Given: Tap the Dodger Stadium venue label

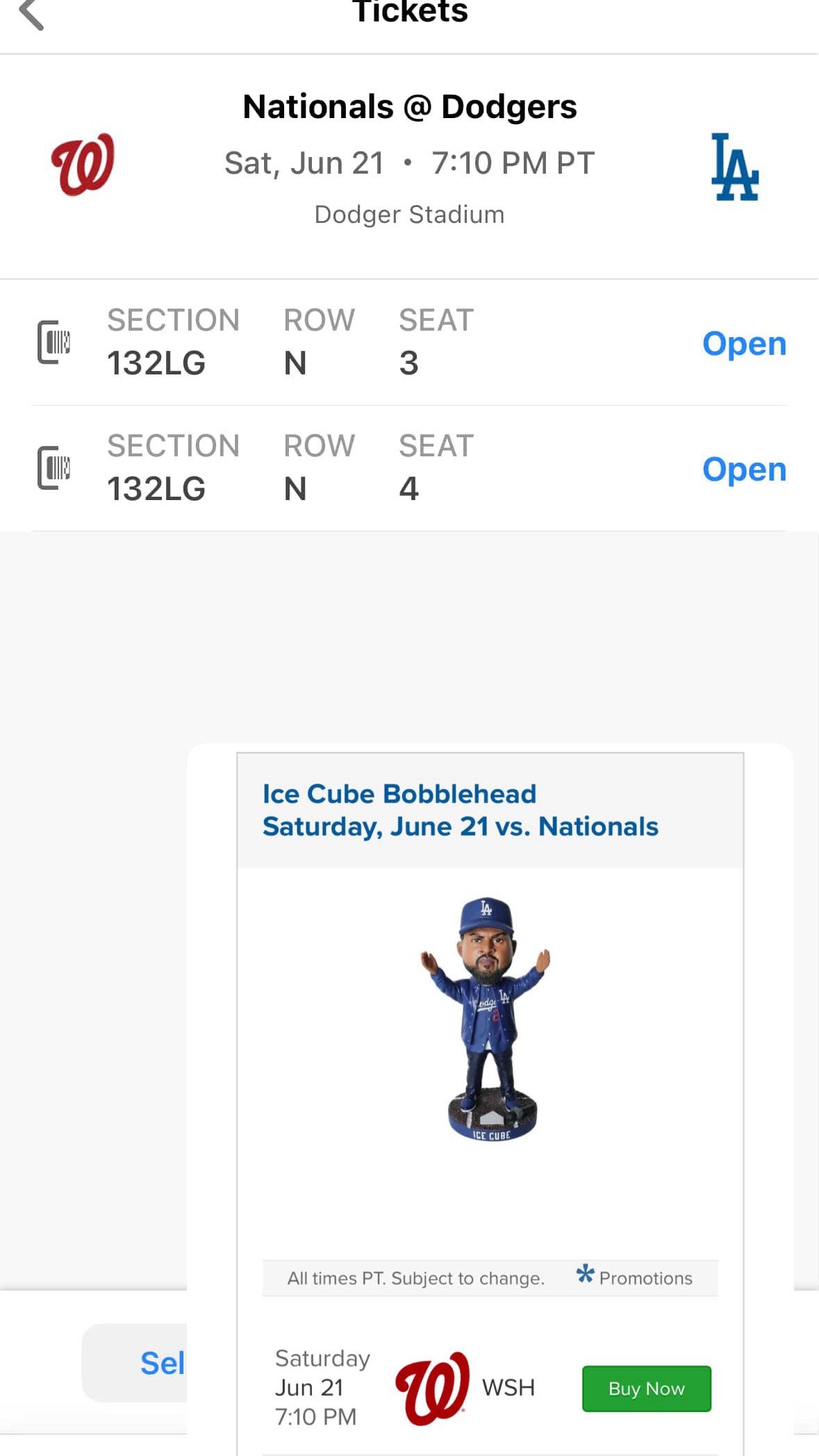Looking at the screenshot, I should coord(409,214).
